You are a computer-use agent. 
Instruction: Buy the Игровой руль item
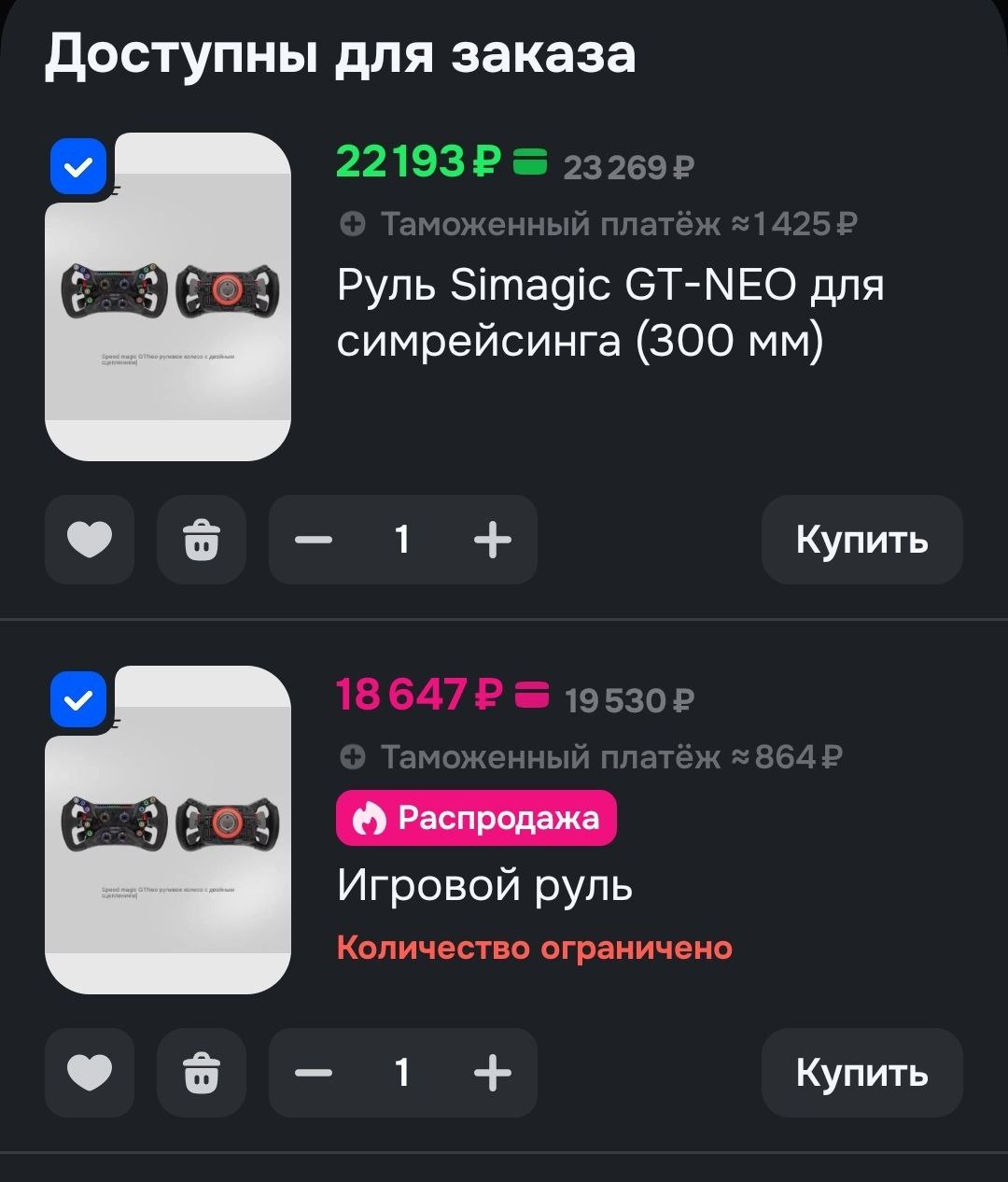(x=861, y=1073)
